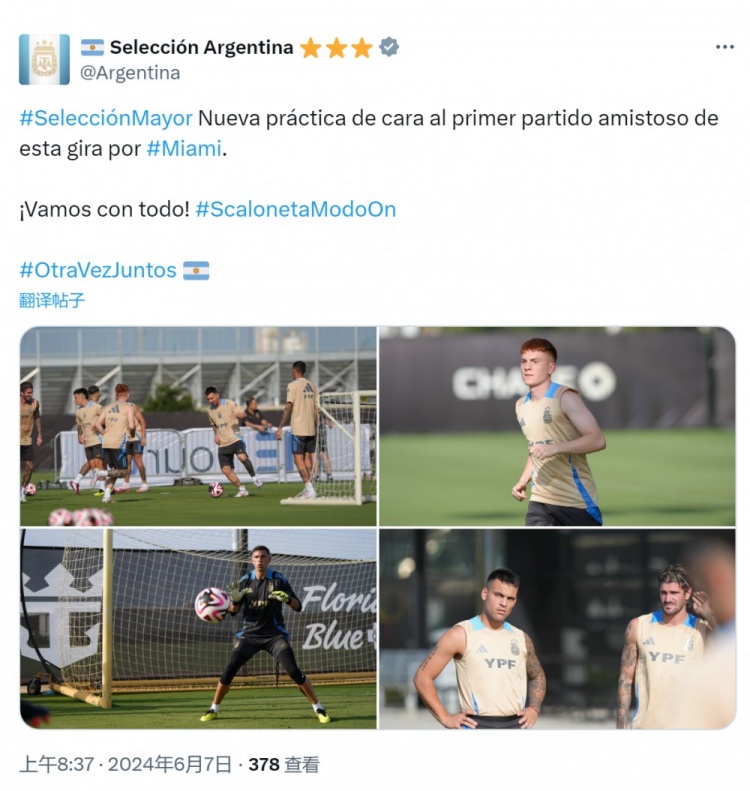Screen dimensions: 750x791
Task: Open the #Miami hashtag
Action: click(184, 149)
